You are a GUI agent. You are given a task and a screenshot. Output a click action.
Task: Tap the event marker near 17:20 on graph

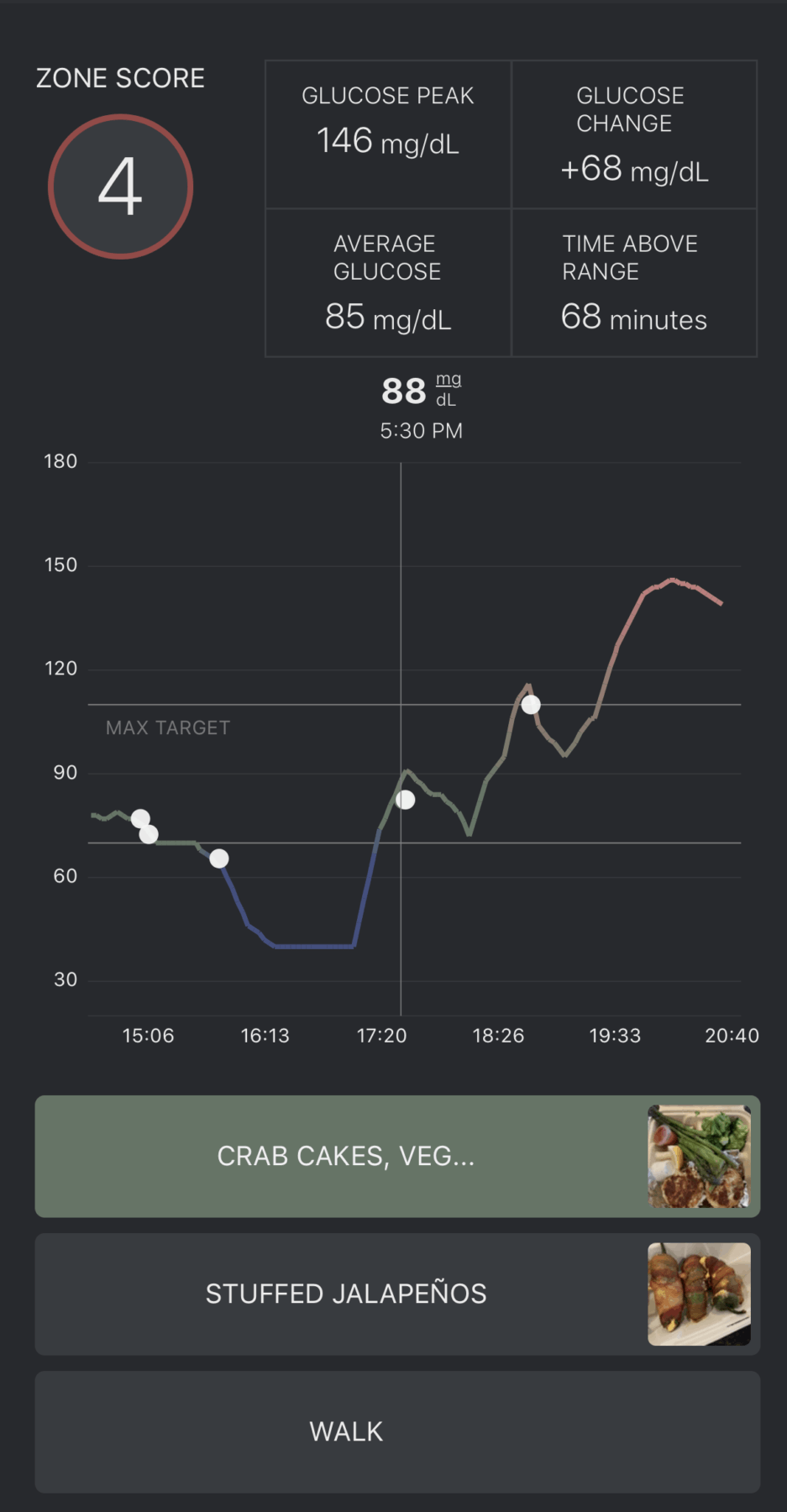405,800
